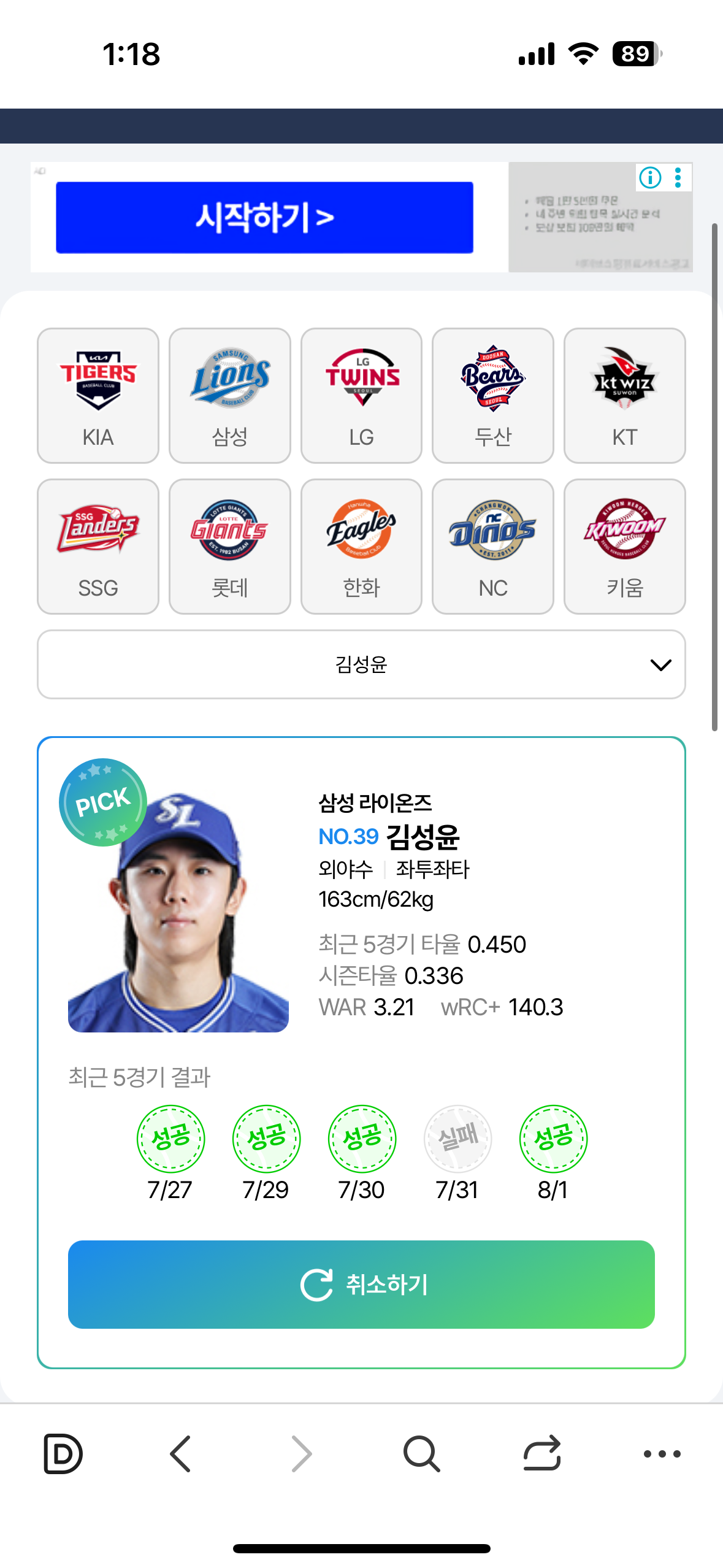Choose the SSG Landers team tile

click(98, 547)
